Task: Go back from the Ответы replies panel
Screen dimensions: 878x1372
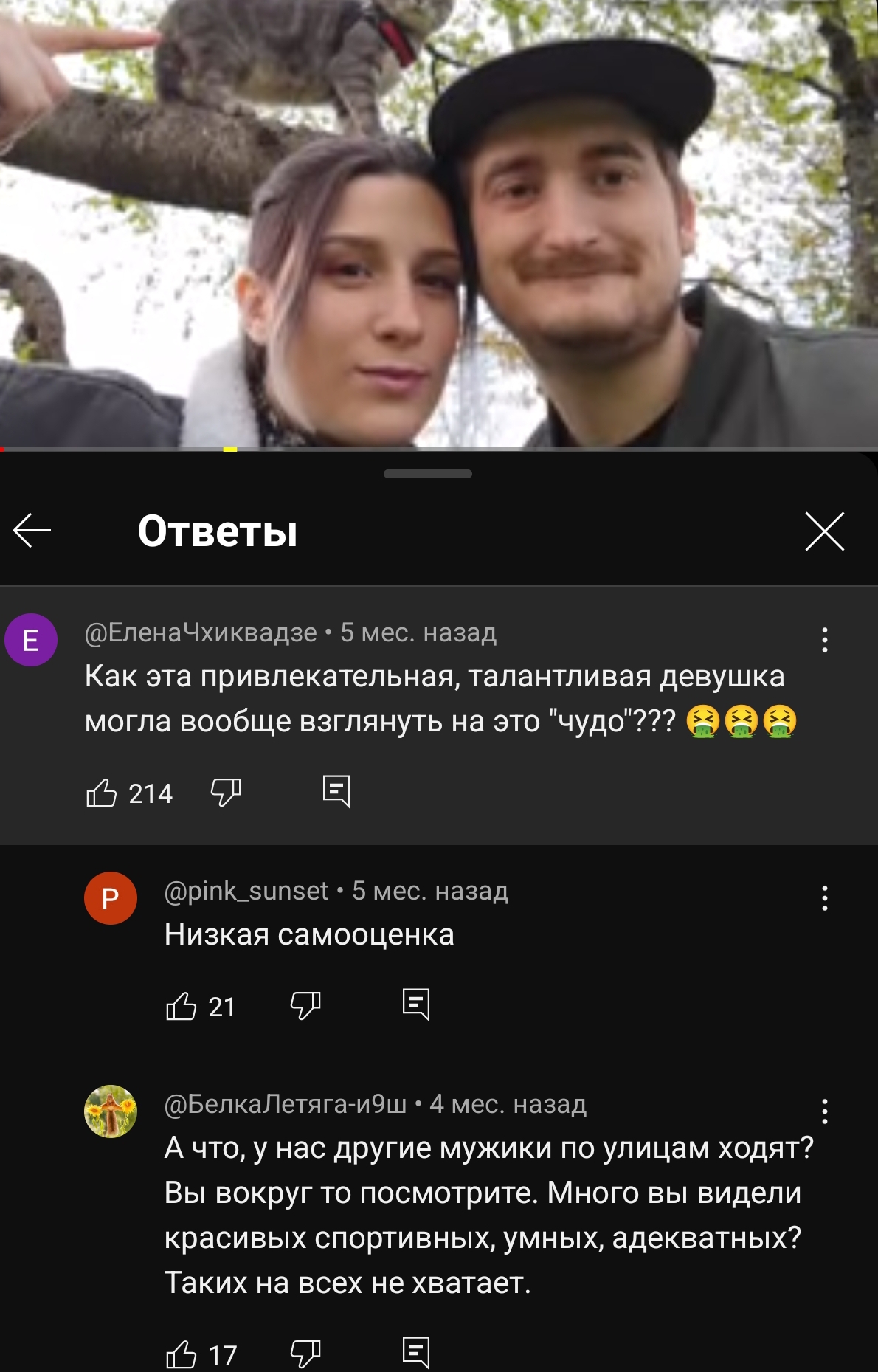Action: point(32,531)
